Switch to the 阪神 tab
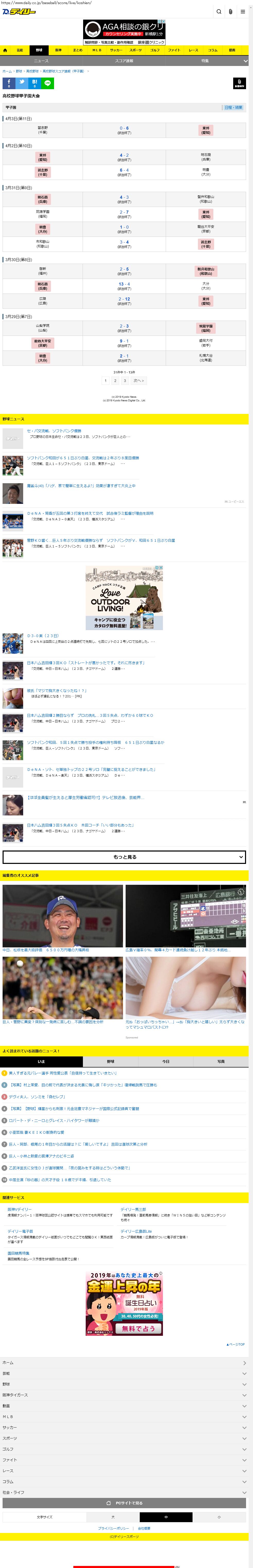 pyautogui.click(x=58, y=51)
